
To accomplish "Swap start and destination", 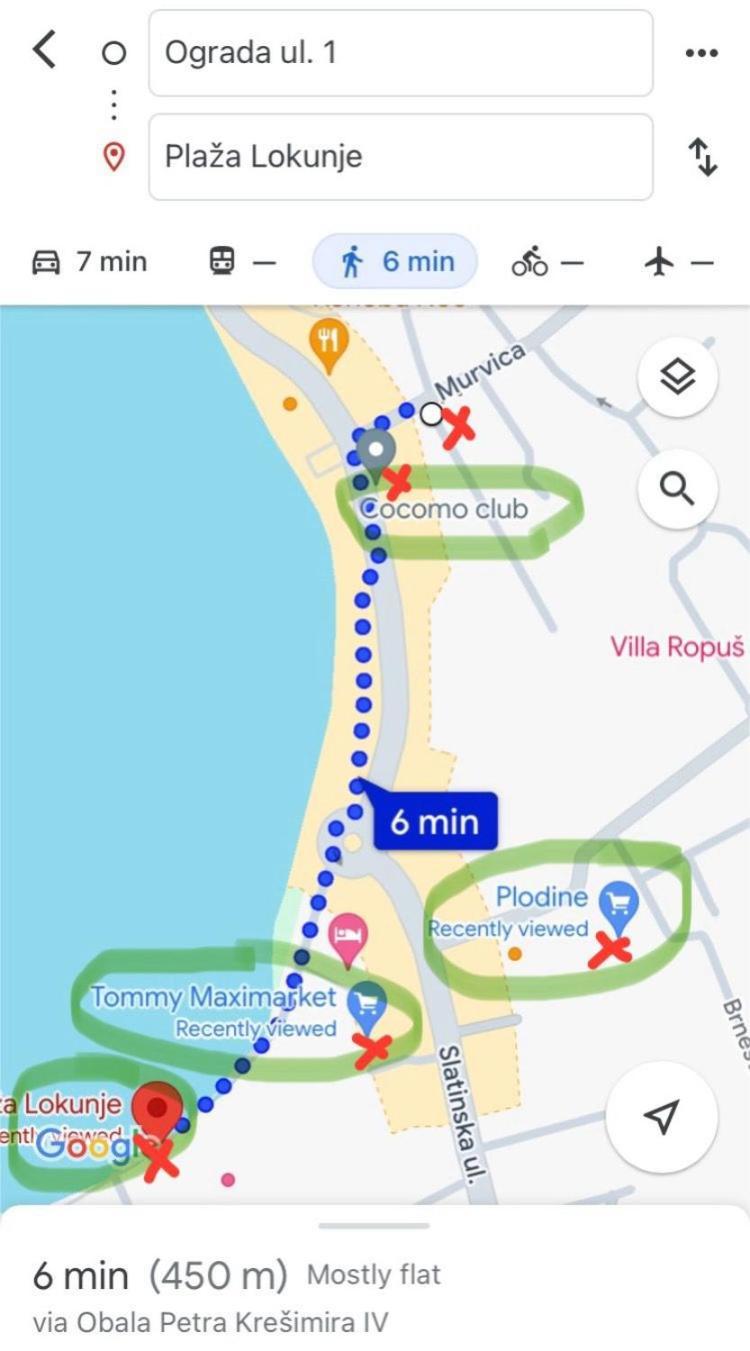I will 703,157.
